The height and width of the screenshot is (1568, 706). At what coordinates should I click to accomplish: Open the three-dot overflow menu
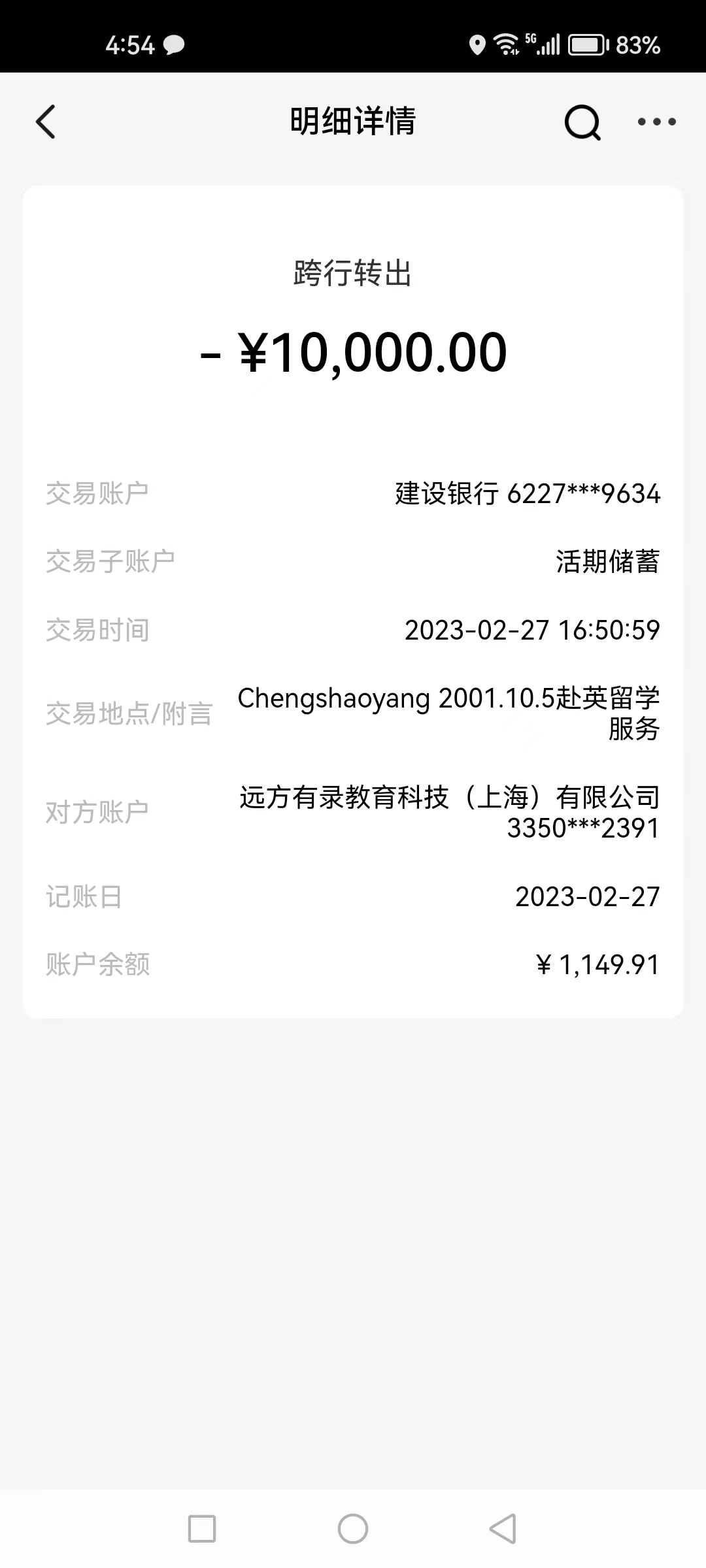[656, 122]
